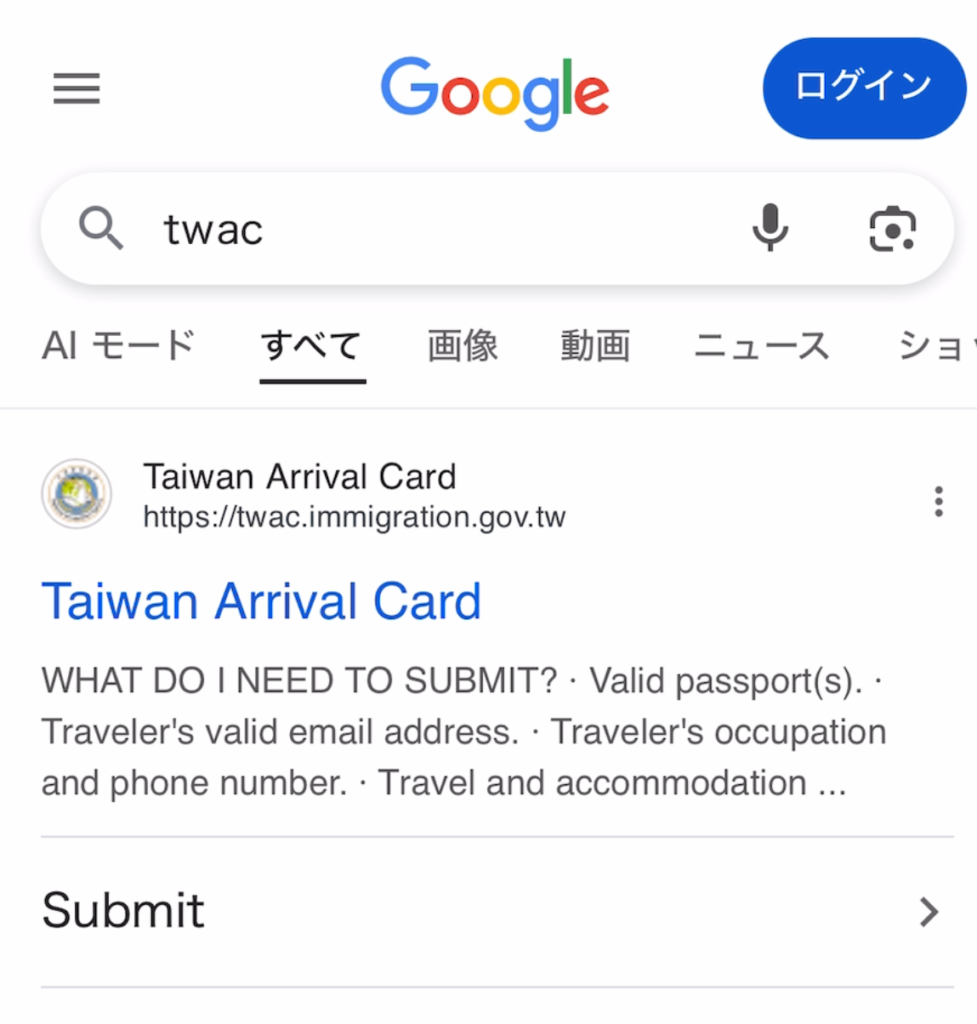The height and width of the screenshot is (1024, 977).
Task: Switch to the 画像 tab
Action: (462, 346)
